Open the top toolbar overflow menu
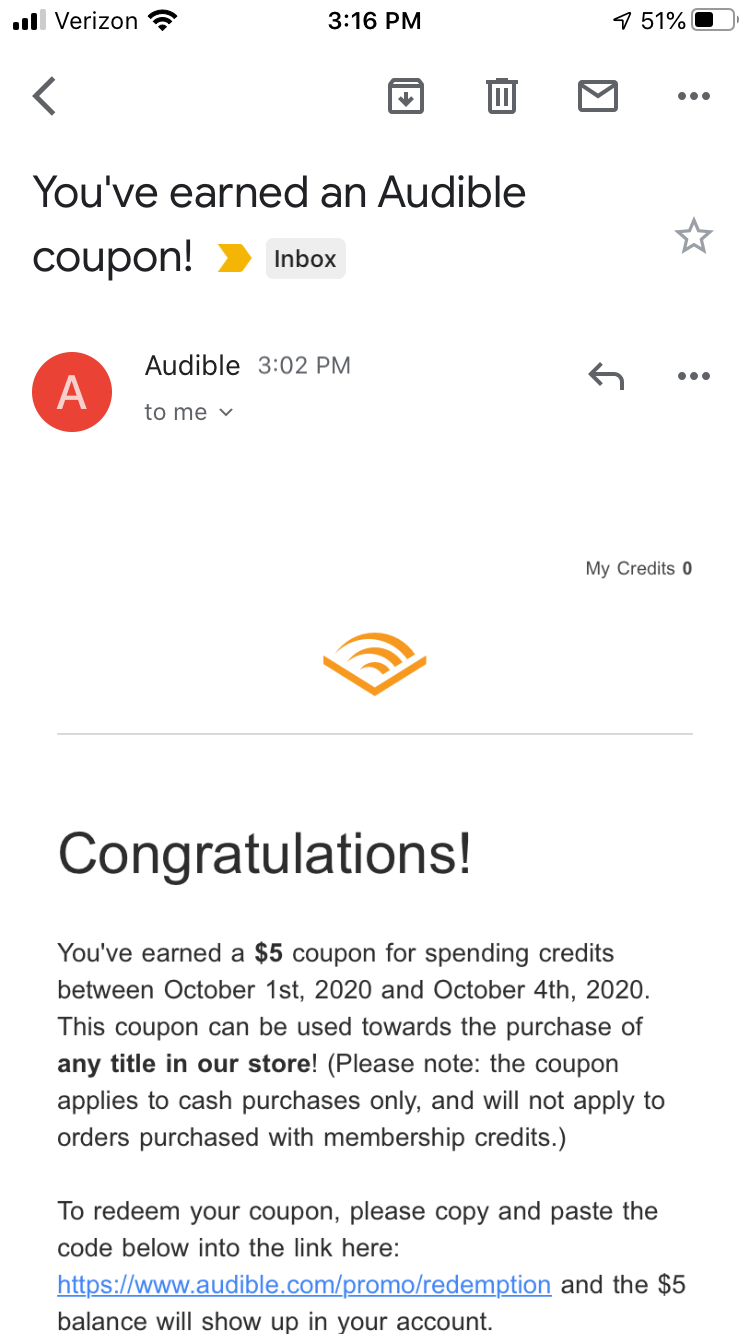This screenshot has height=1334, width=750. point(693,97)
